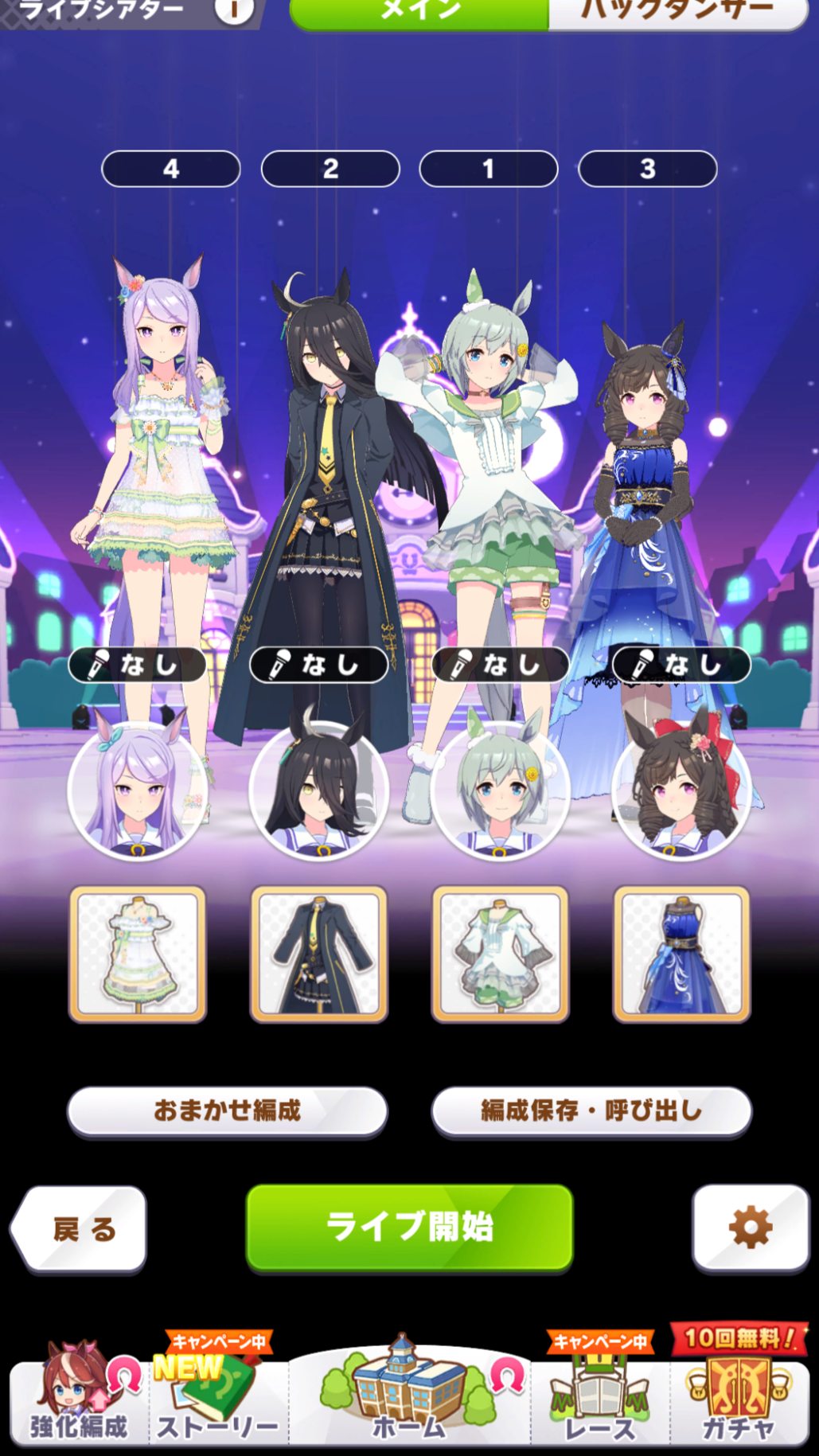The image size is (819, 1456).
Task: Go back with the 戻る button
Action: 80,1228
